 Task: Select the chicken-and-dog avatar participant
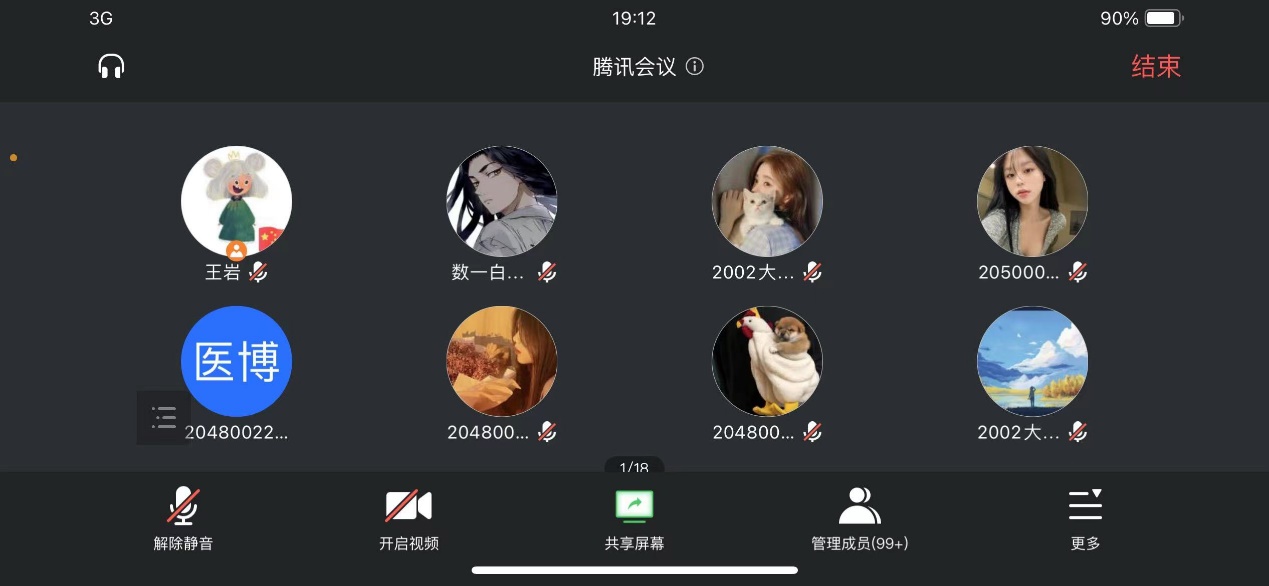767,361
